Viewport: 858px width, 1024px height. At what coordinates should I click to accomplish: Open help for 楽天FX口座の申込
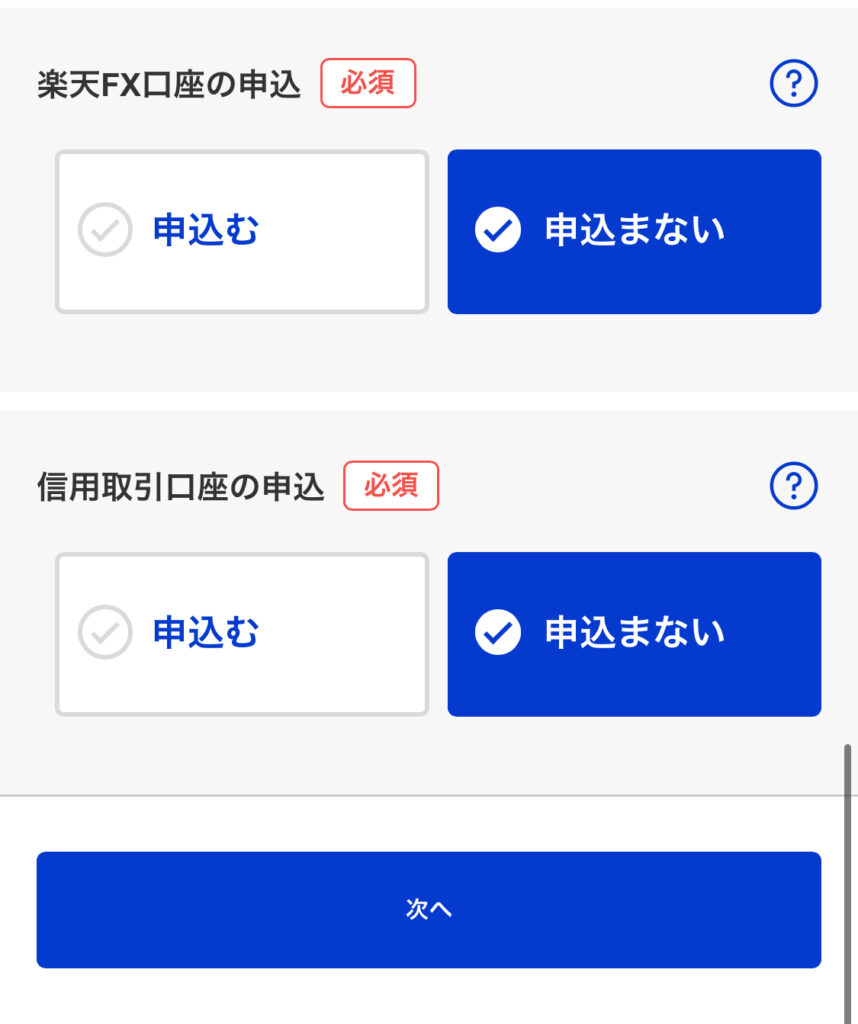click(x=794, y=84)
